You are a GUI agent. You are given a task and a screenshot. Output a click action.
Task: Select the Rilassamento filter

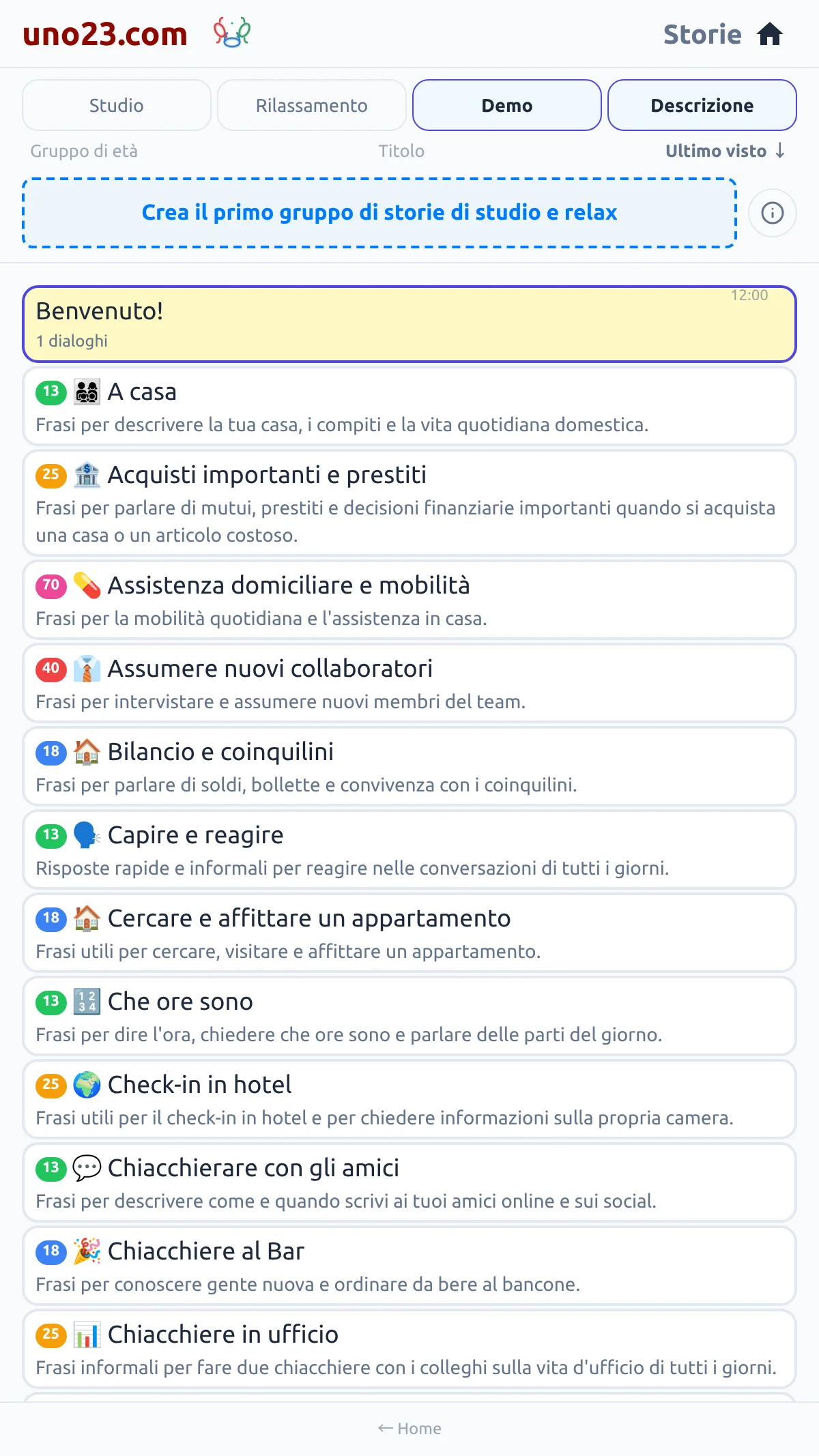click(312, 105)
